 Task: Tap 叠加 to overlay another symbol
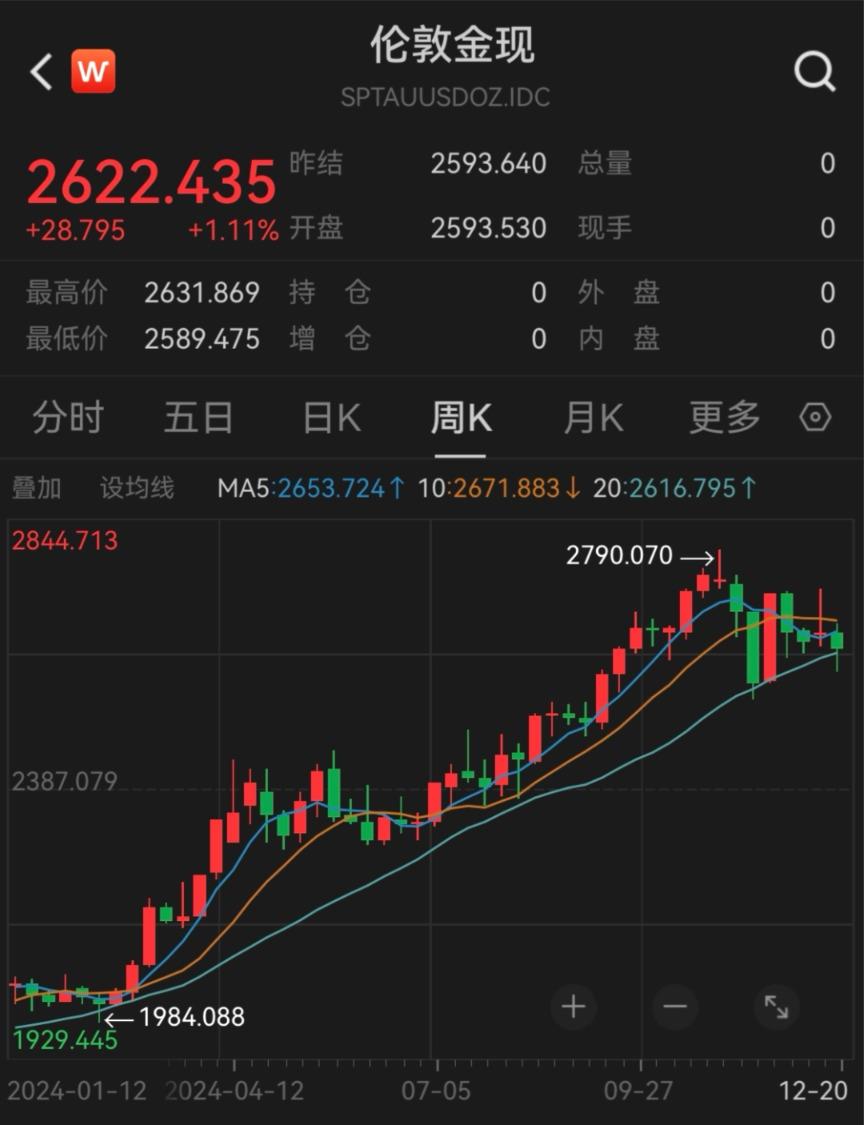(37, 488)
